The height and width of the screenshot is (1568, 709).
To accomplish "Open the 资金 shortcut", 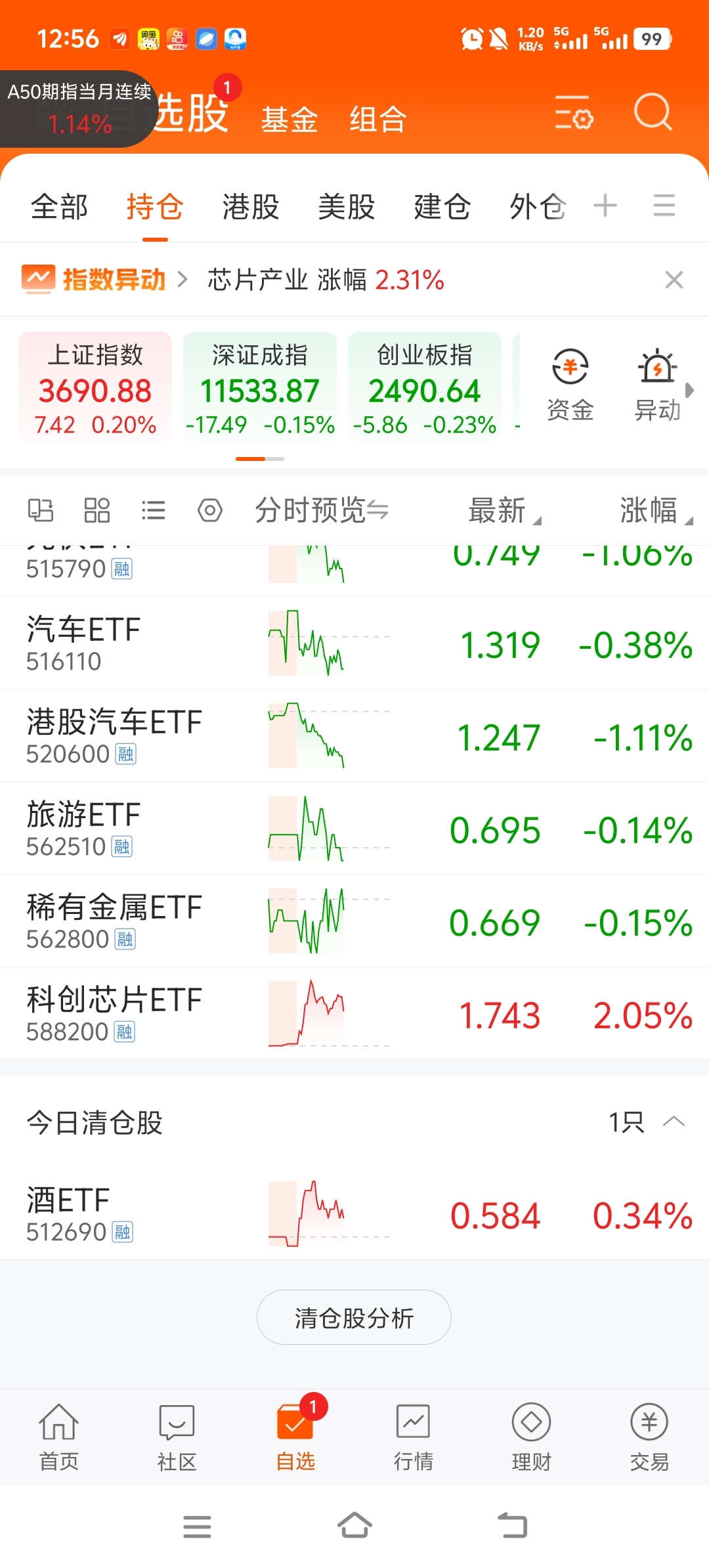I will (570, 385).
